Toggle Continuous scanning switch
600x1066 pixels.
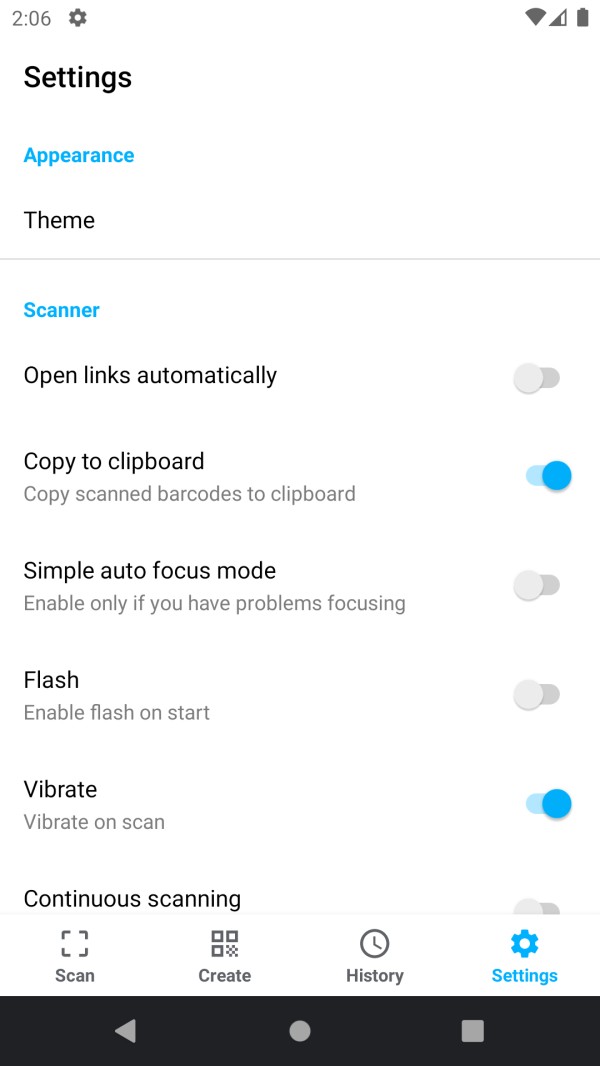[537, 905]
